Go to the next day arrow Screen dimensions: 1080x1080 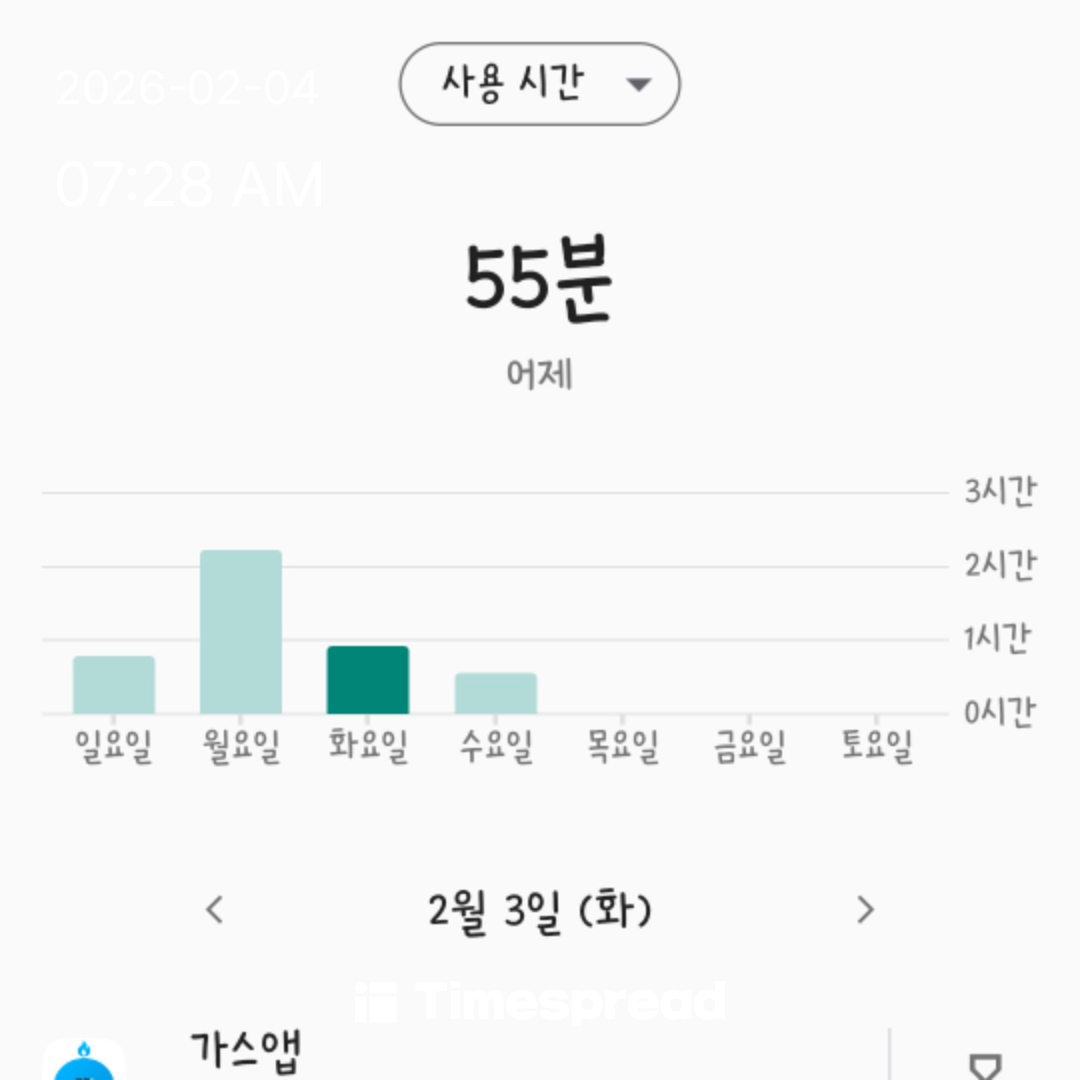click(865, 910)
